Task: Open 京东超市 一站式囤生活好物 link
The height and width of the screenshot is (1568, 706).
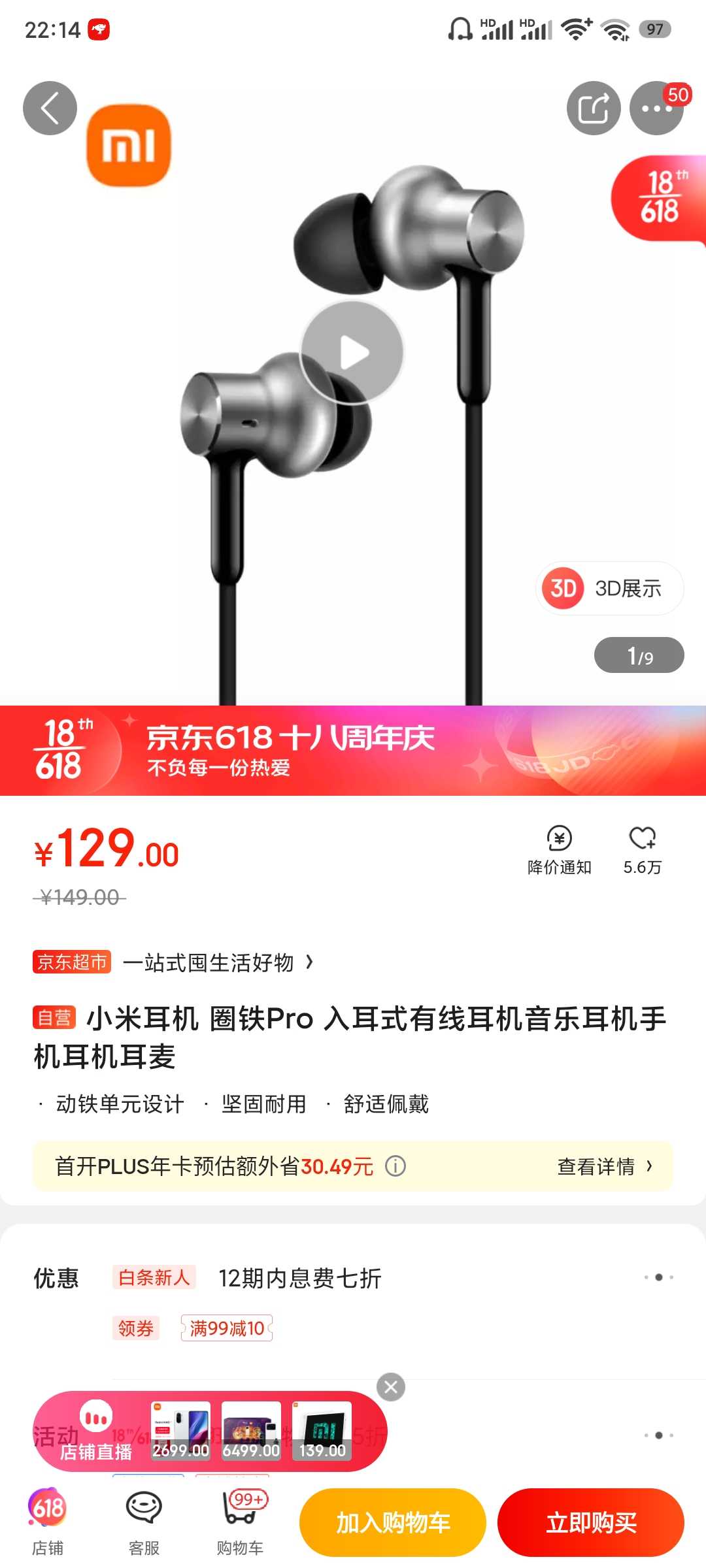Action: 174,962
